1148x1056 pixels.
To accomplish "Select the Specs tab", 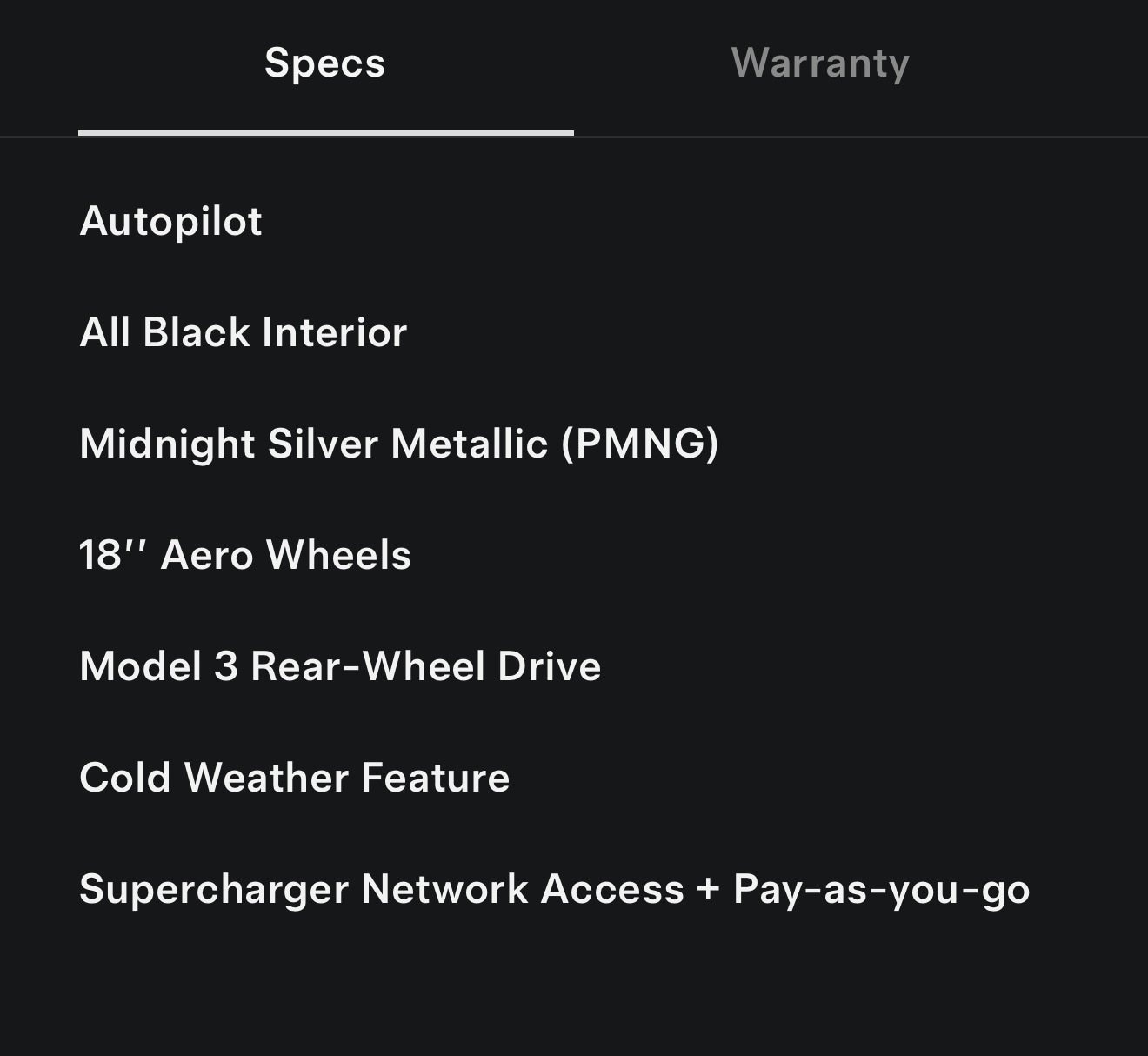I will click(x=324, y=63).
